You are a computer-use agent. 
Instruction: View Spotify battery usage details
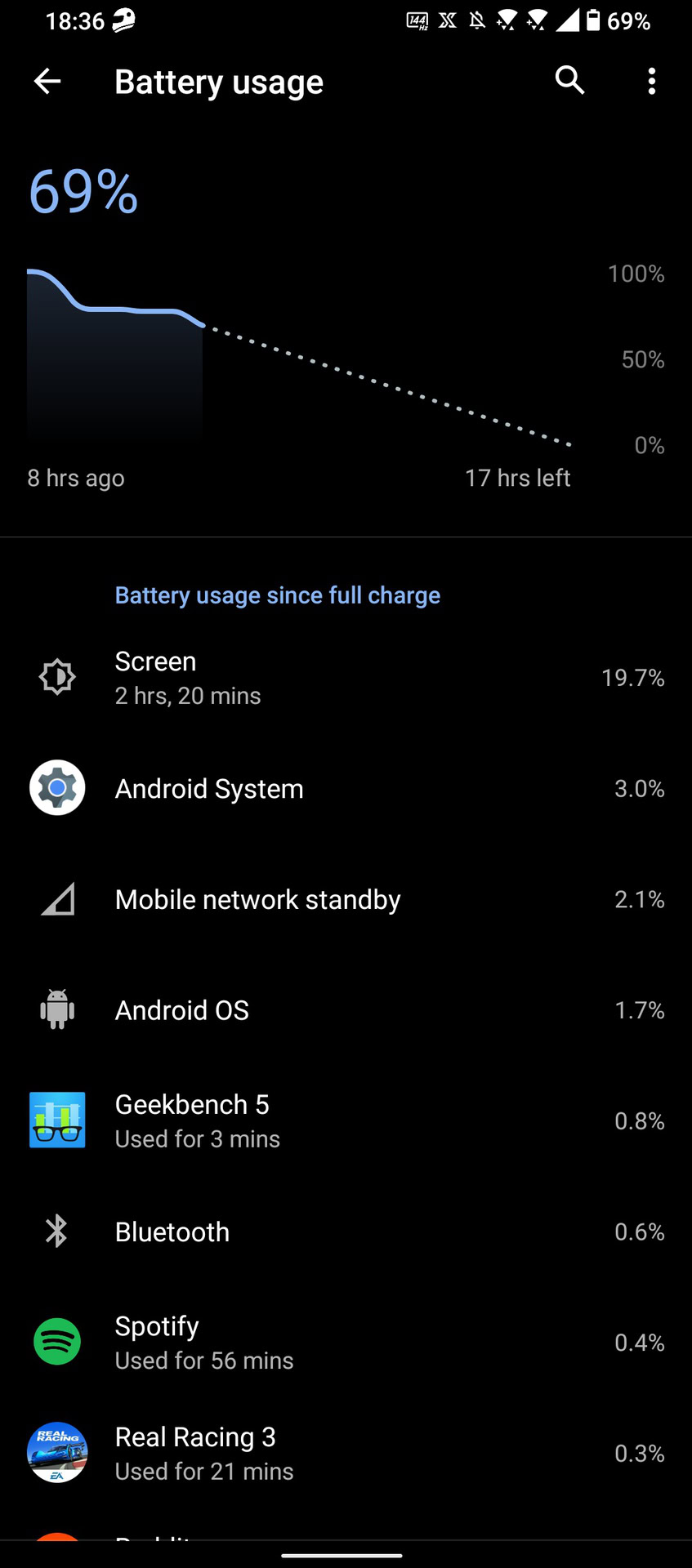[346, 1343]
